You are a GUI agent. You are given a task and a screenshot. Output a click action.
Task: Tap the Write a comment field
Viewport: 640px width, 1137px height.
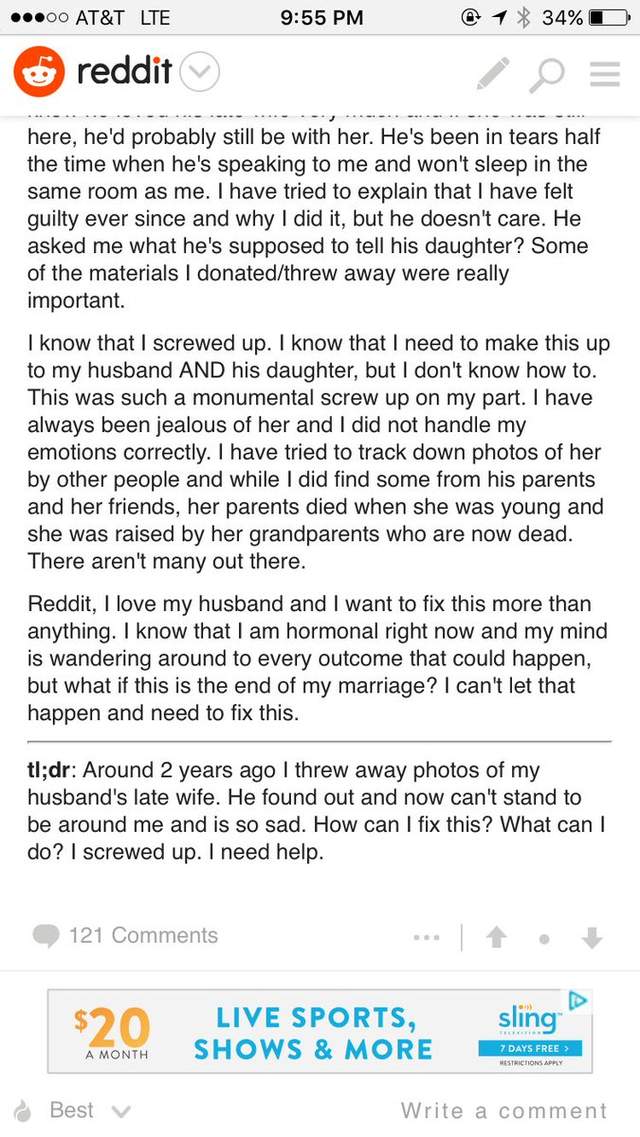[503, 1110]
